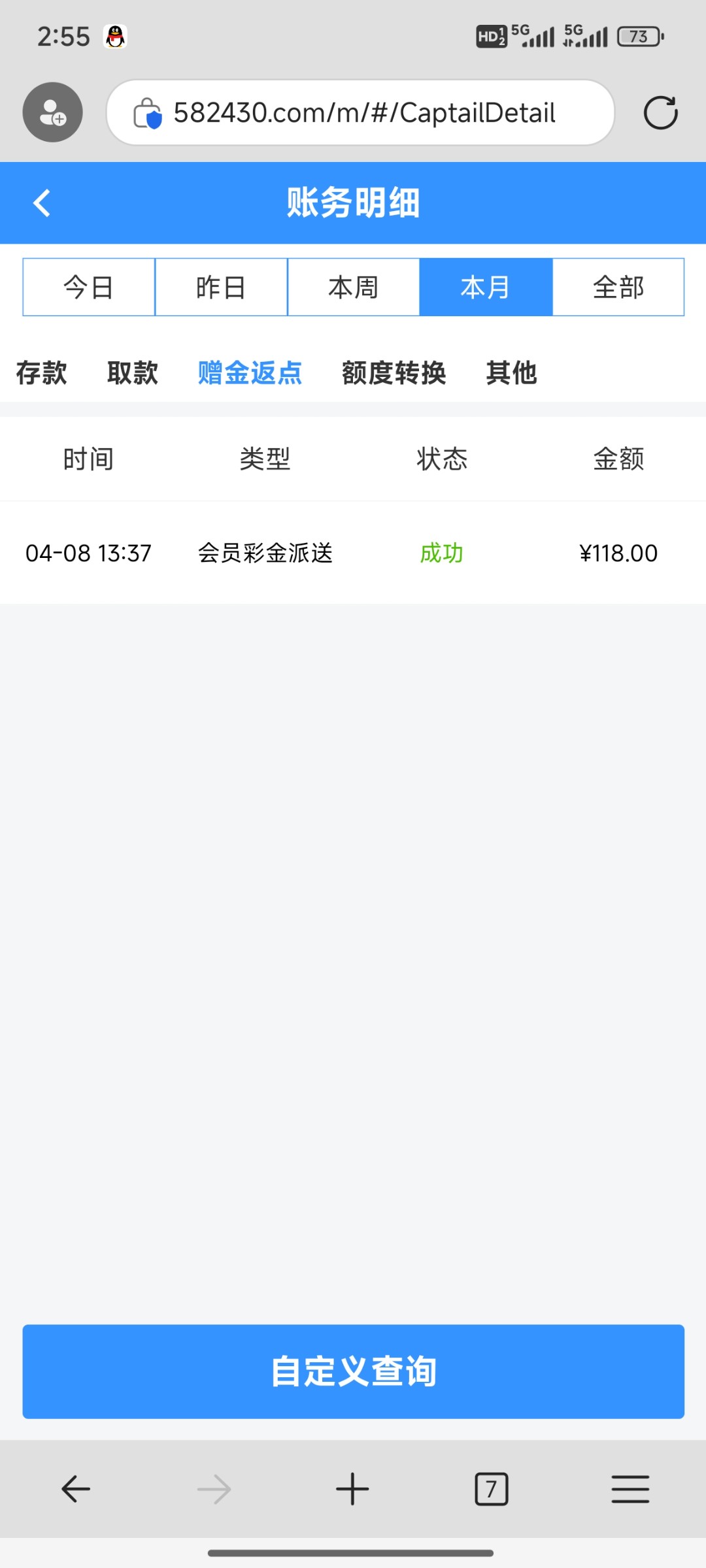
Task: Tap the 自定义查询 button
Action: (353, 1371)
